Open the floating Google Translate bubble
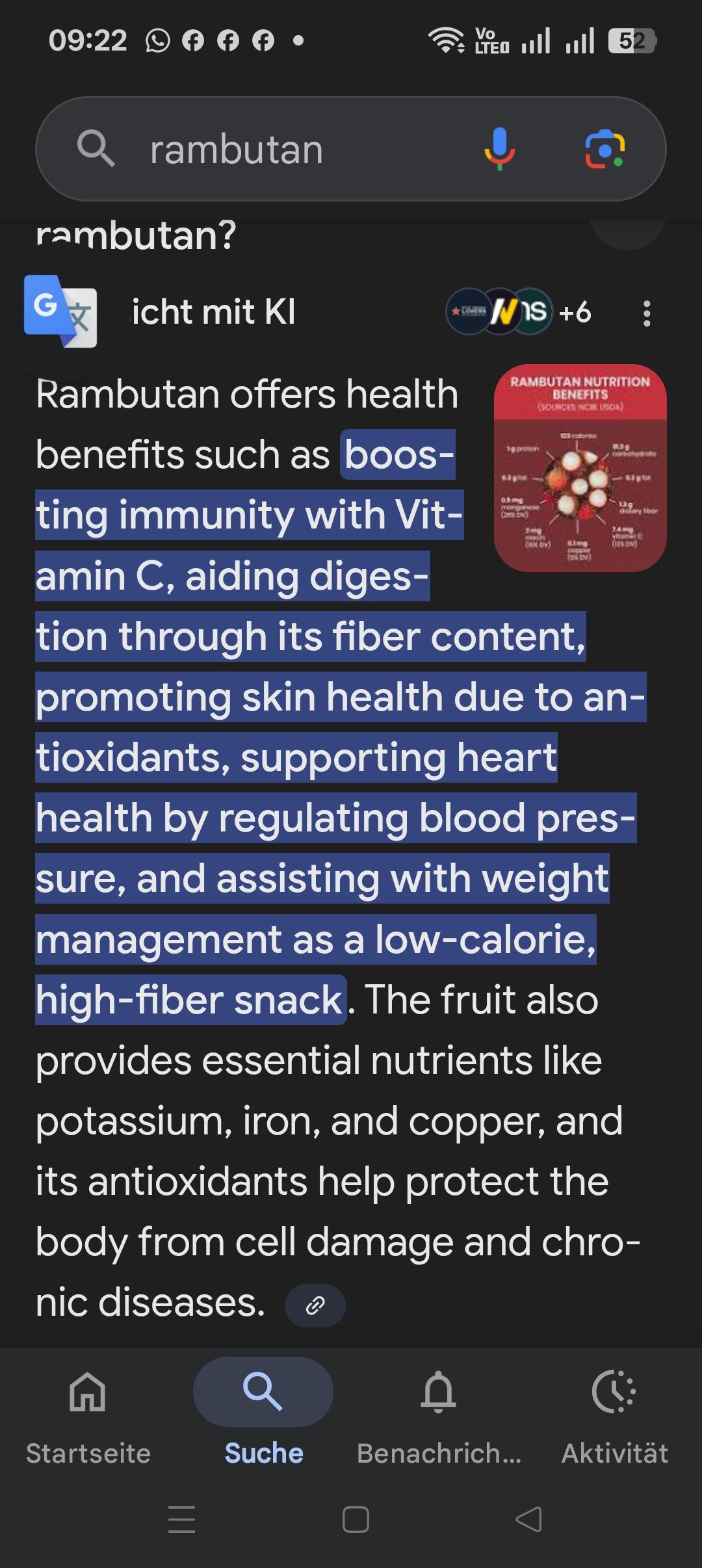This screenshot has width=702, height=1568. tap(60, 311)
